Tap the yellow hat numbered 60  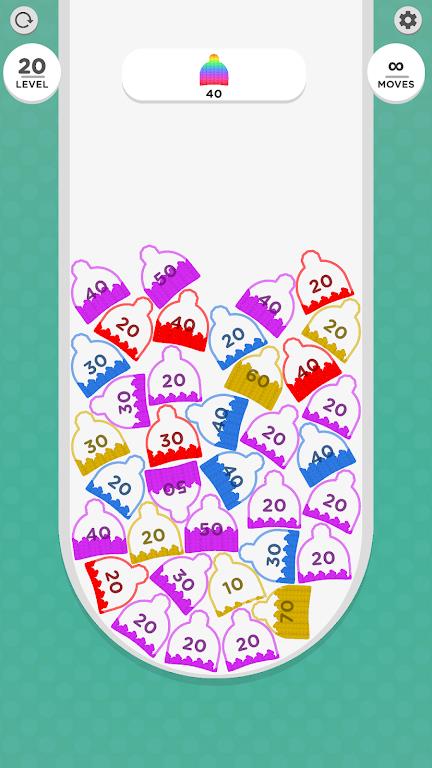tap(255, 377)
